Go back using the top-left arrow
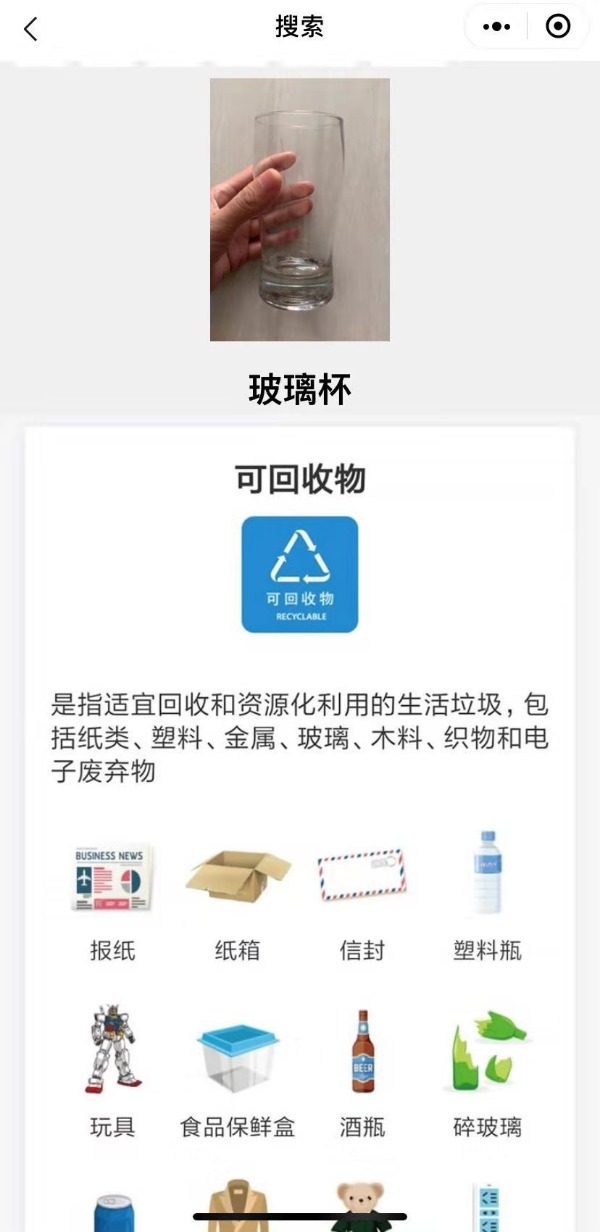The height and width of the screenshot is (1232, 600). point(30,29)
